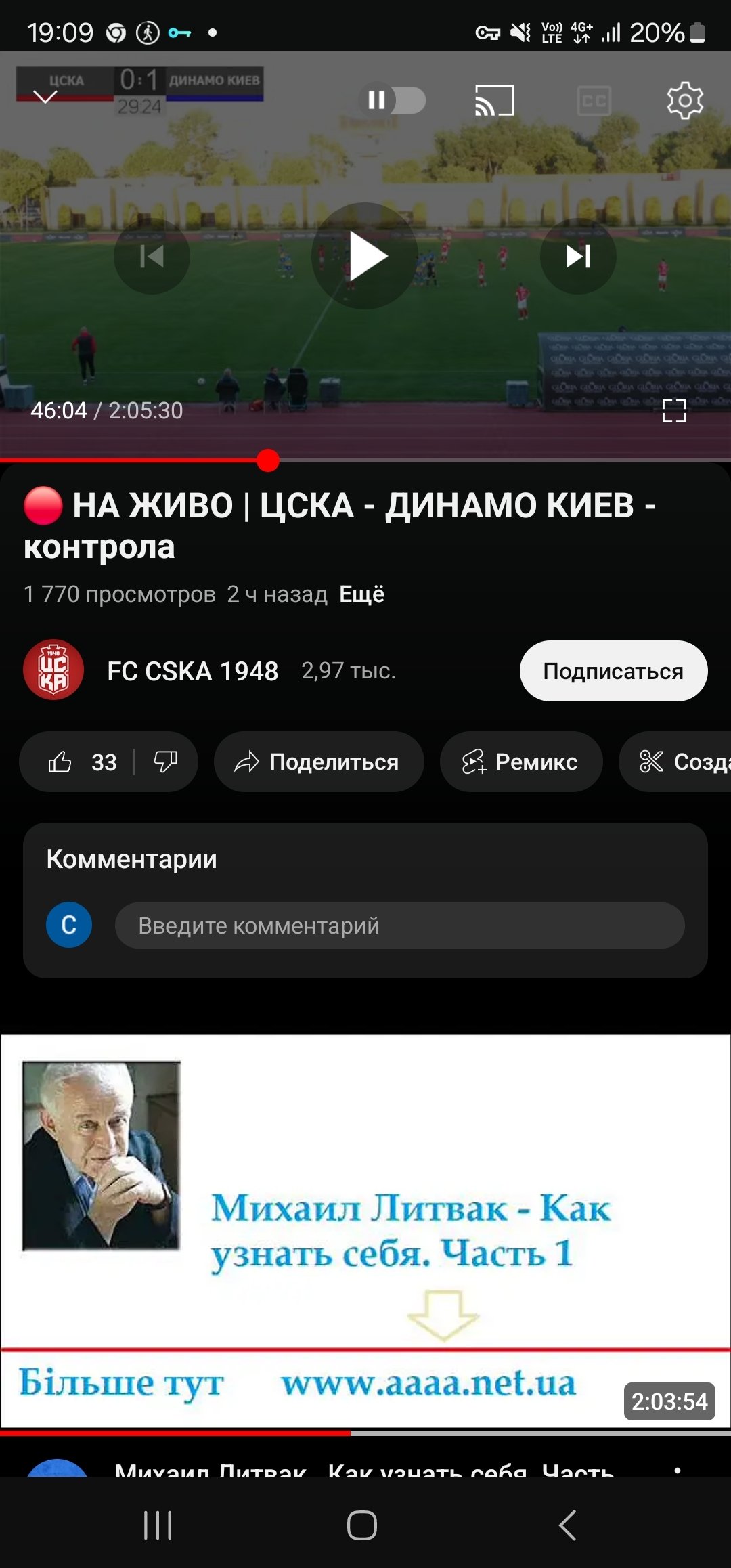731x1568 pixels.
Task: Enter fullscreen mode
Action: 673,410
